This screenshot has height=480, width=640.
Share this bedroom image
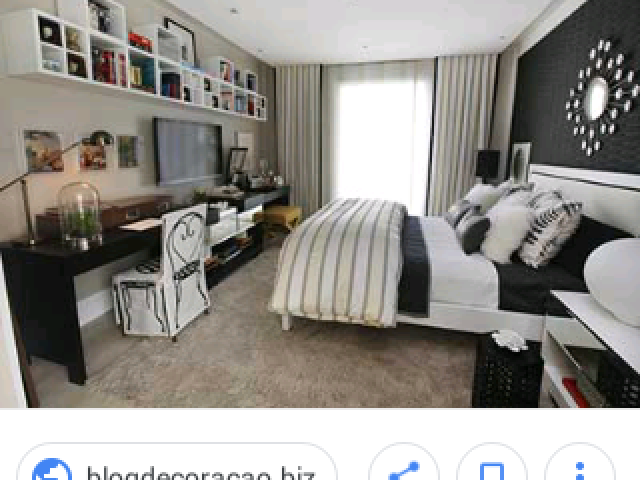point(404,468)
